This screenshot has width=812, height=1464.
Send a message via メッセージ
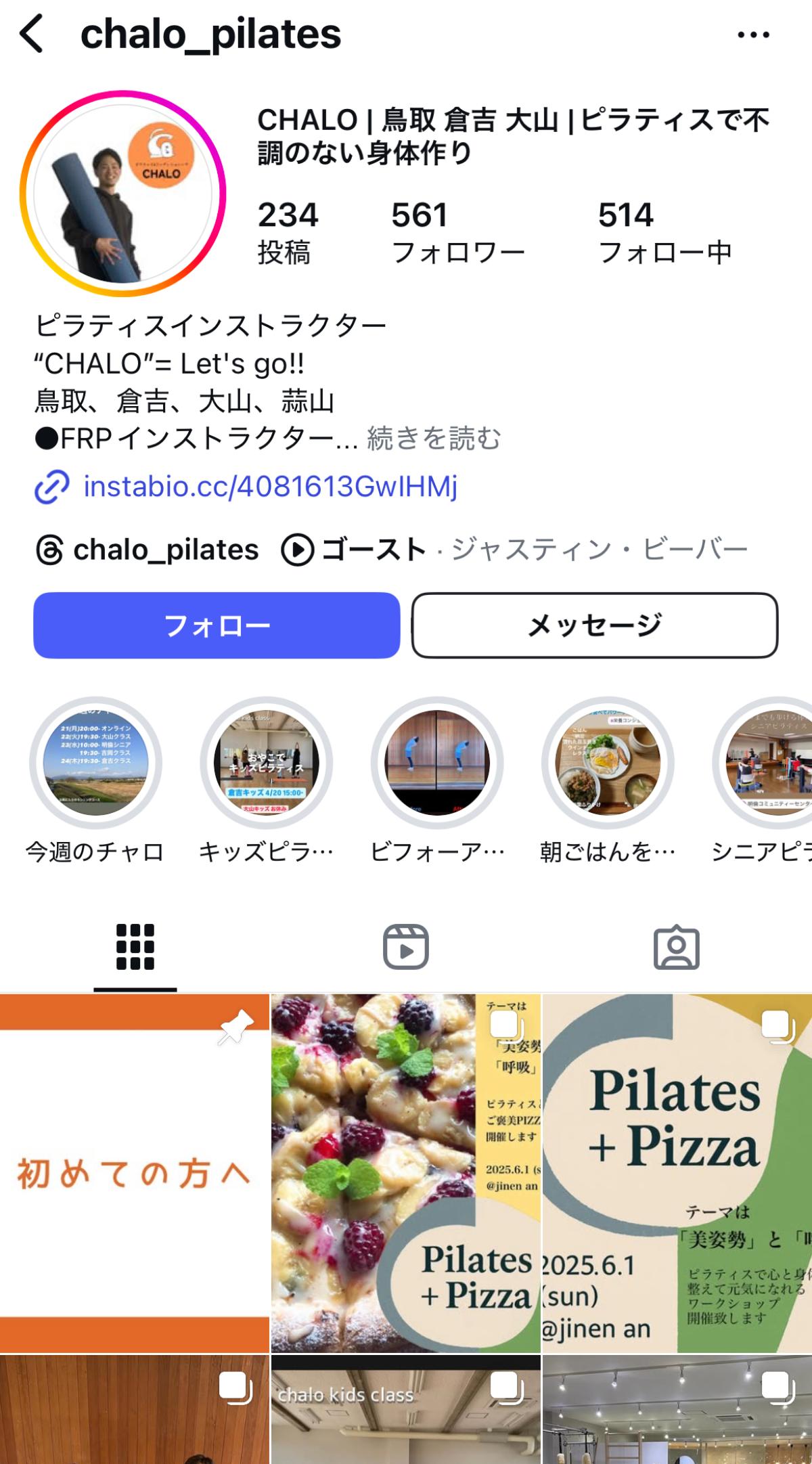click(595, 625)
